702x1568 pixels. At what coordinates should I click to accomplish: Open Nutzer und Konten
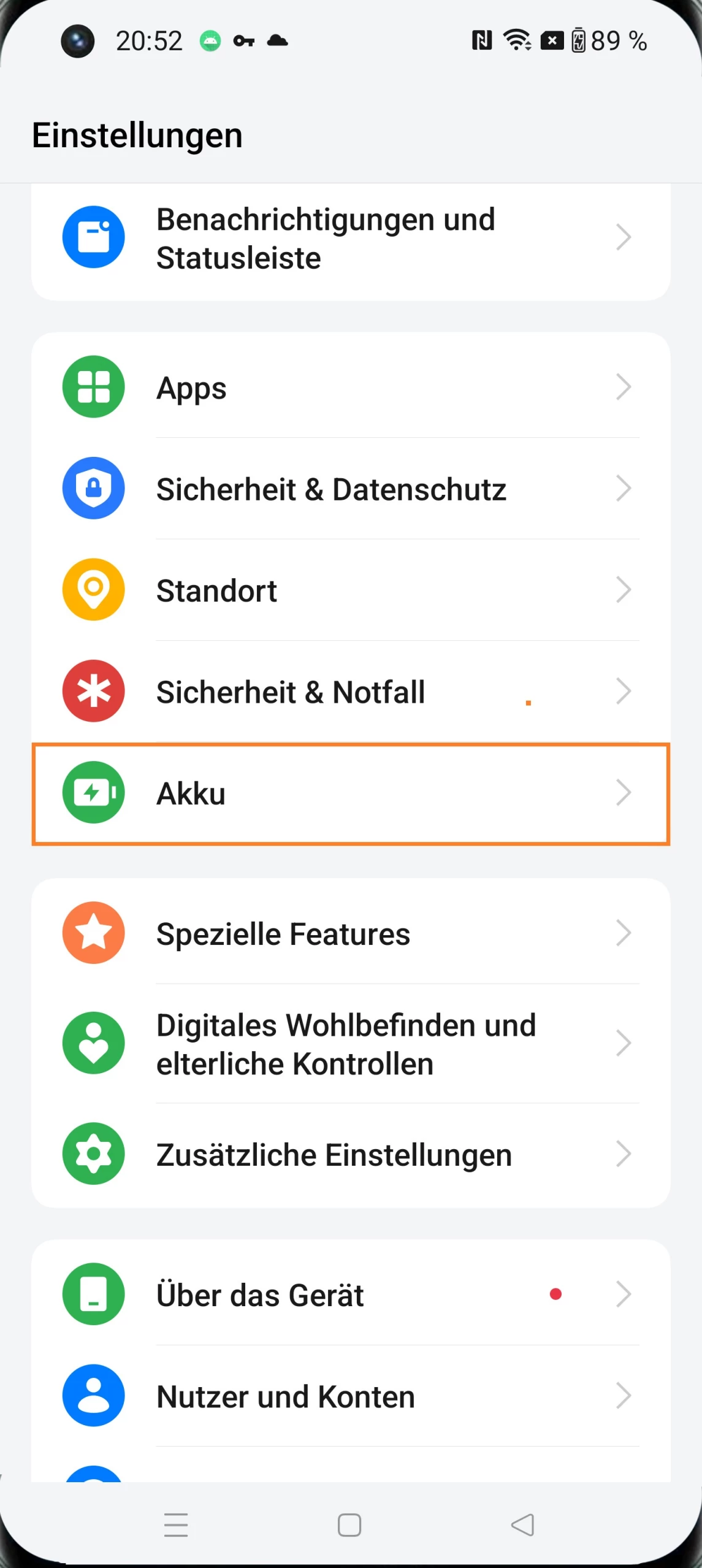tap(349, 1396)
